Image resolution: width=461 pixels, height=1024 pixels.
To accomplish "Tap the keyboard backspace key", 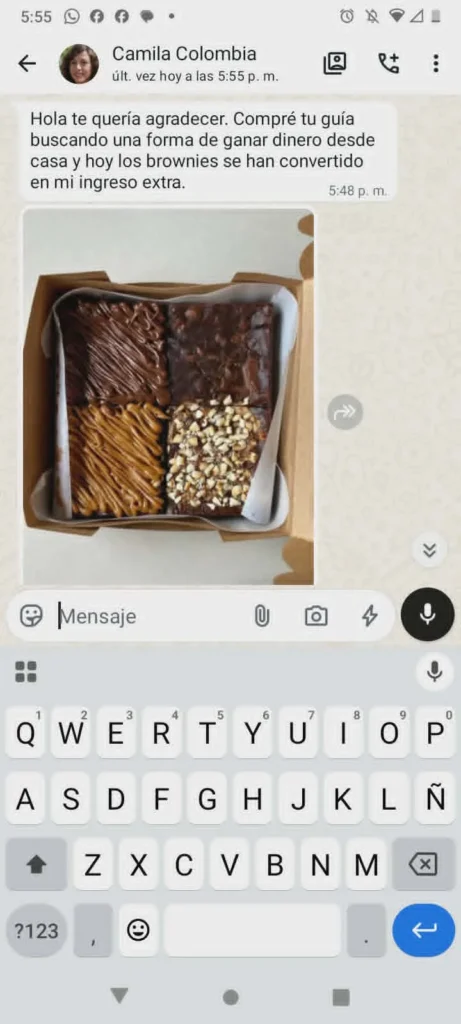I will pyautogui.click(x=423, y=865).
